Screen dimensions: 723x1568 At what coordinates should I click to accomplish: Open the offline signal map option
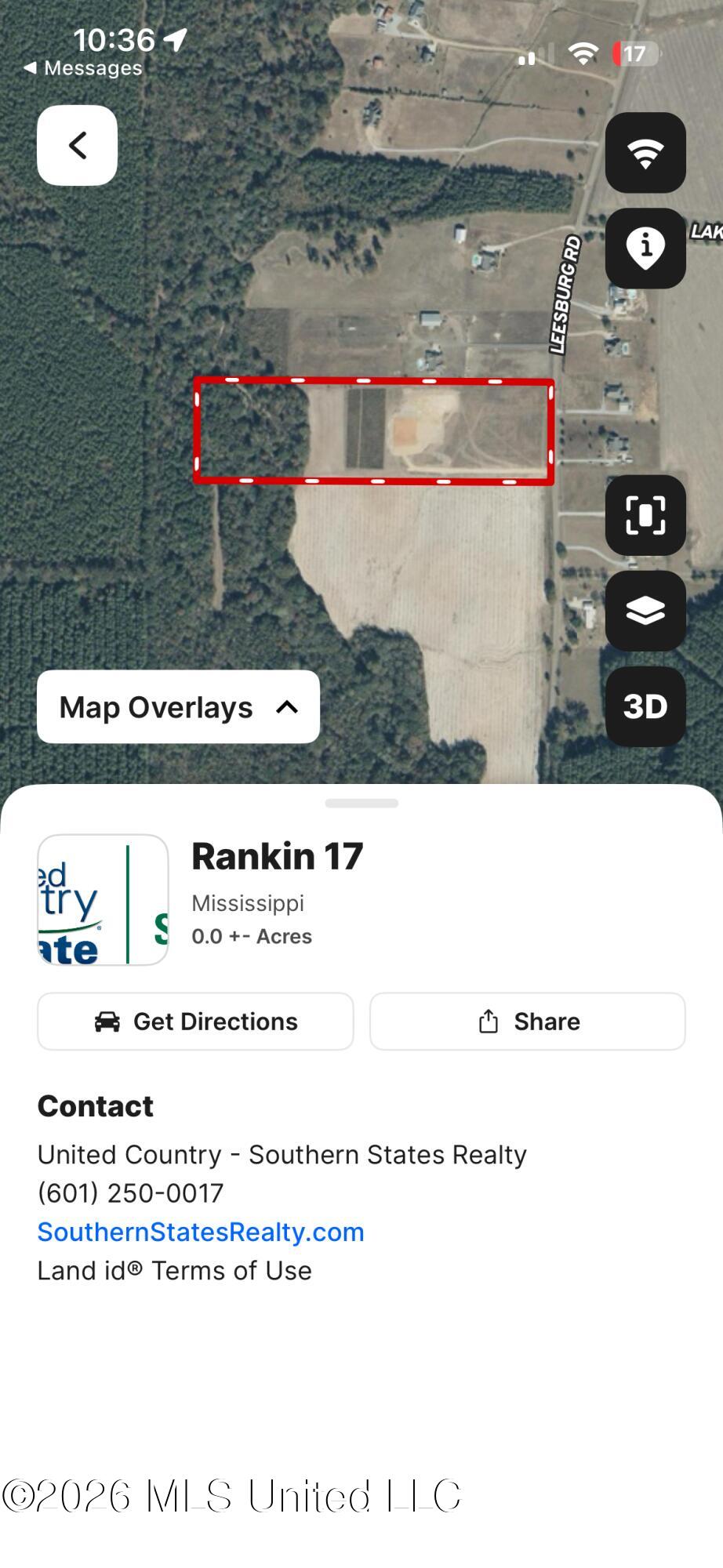[x=645, y=153]
